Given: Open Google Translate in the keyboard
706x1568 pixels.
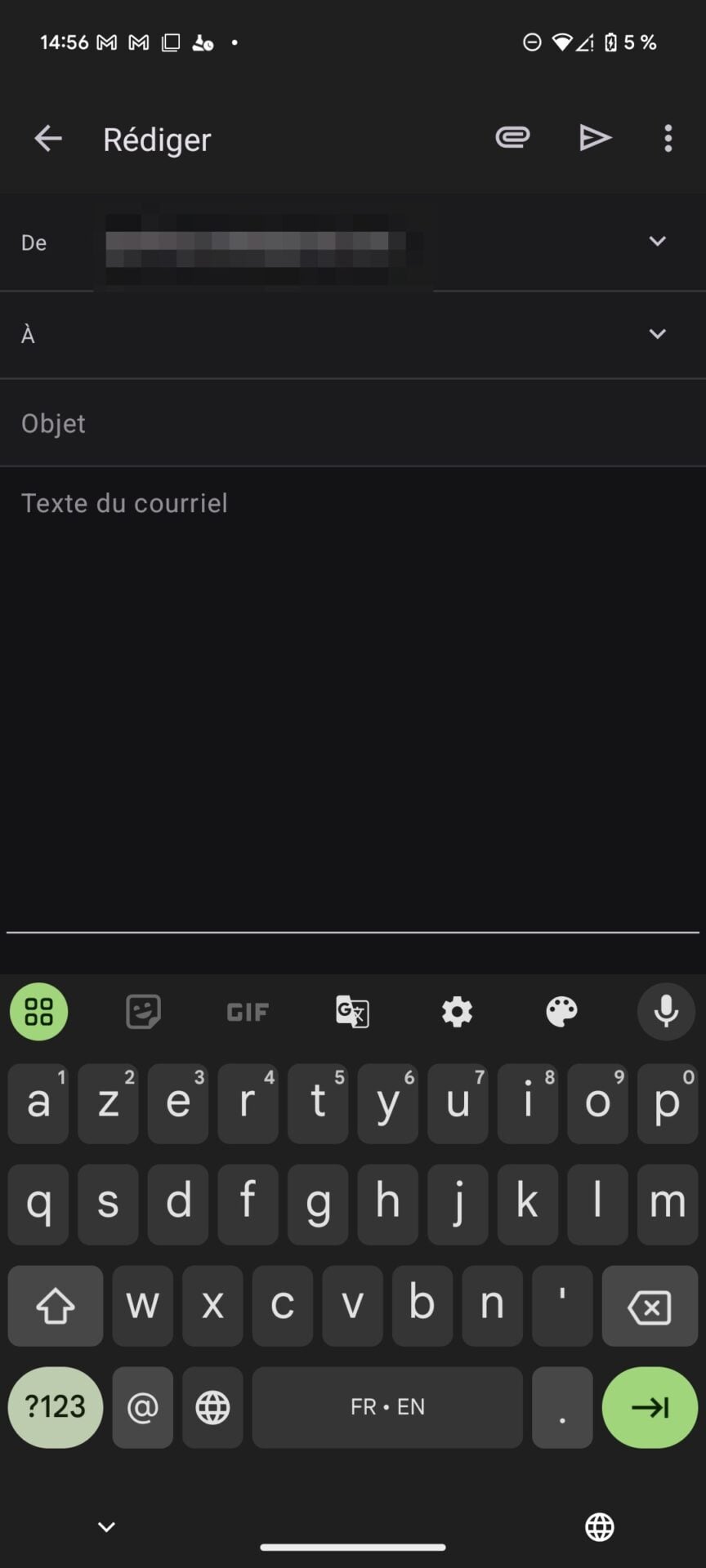Looking at the screenshot, I should click(352, 1012).
